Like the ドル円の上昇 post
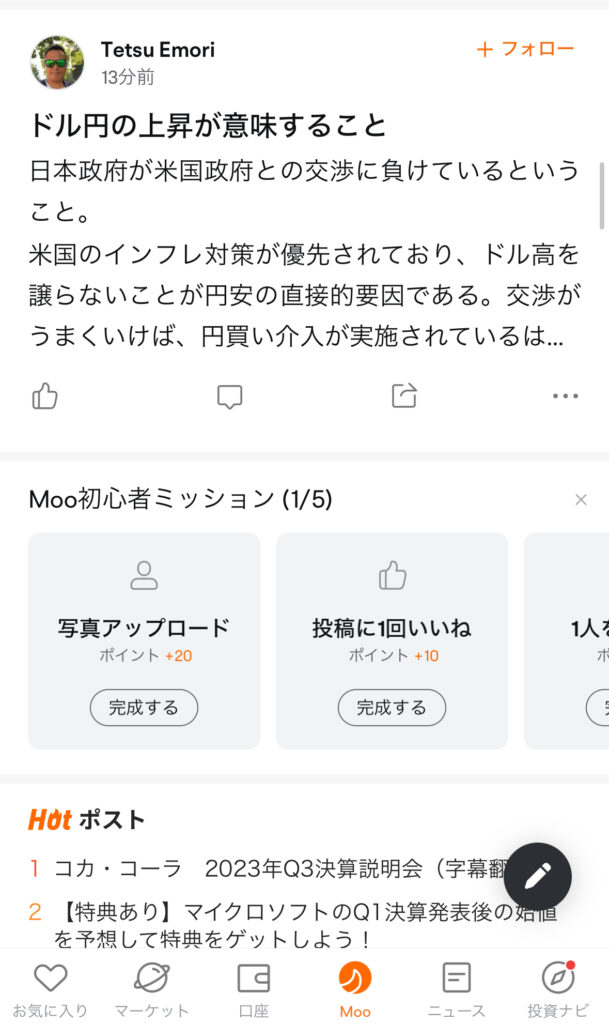Screen dimensions: 609x1024 point(45,396)
